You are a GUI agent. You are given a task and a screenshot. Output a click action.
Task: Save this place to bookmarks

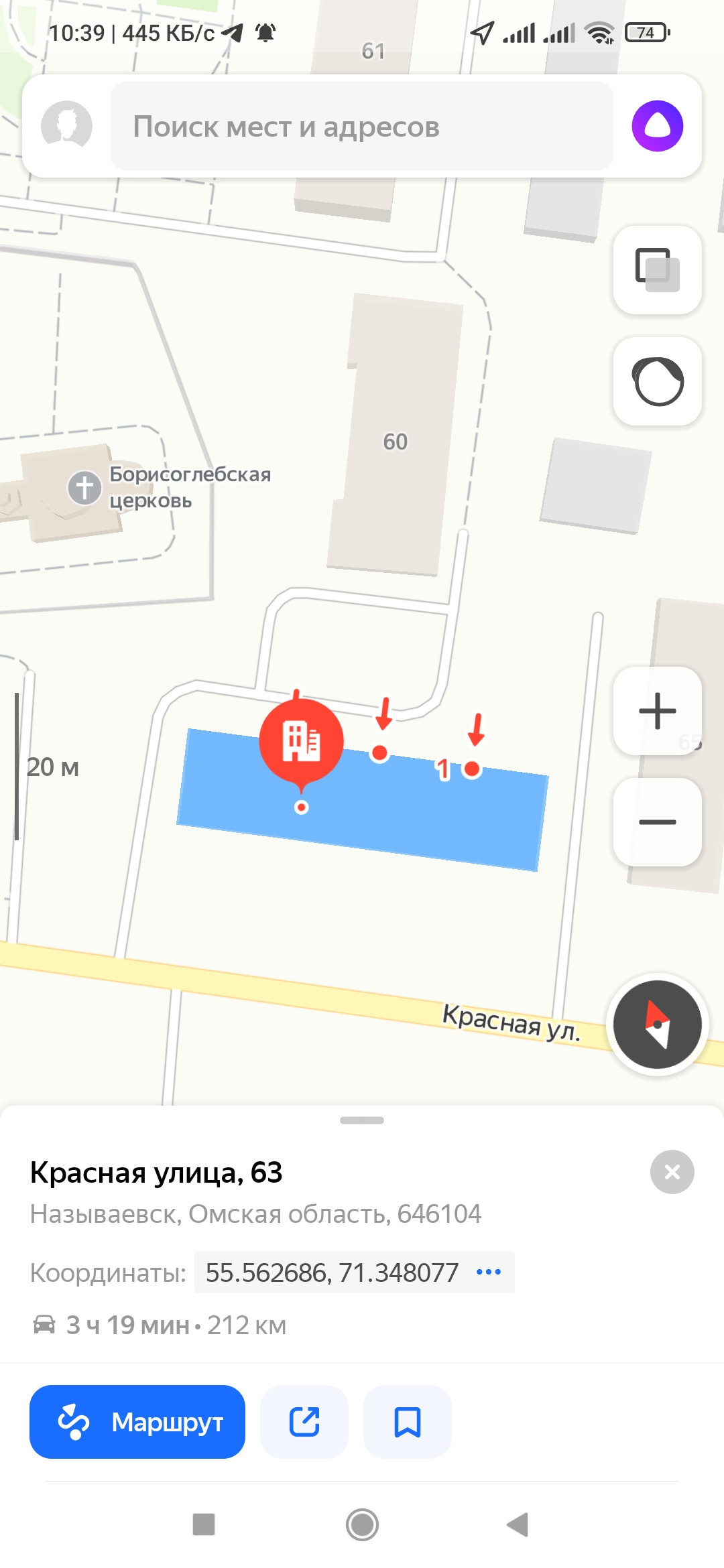tap(407, 1422)
